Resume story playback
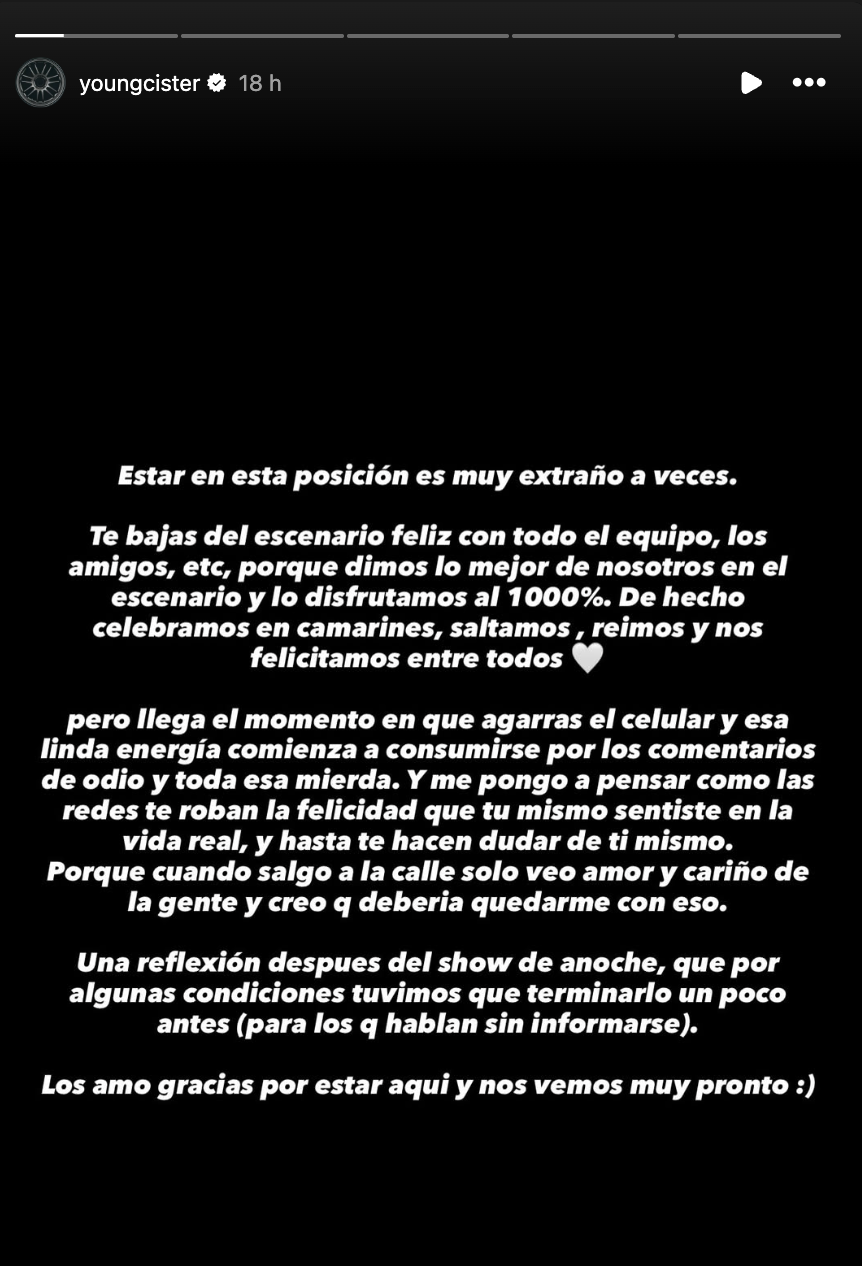 click(751, 83)
